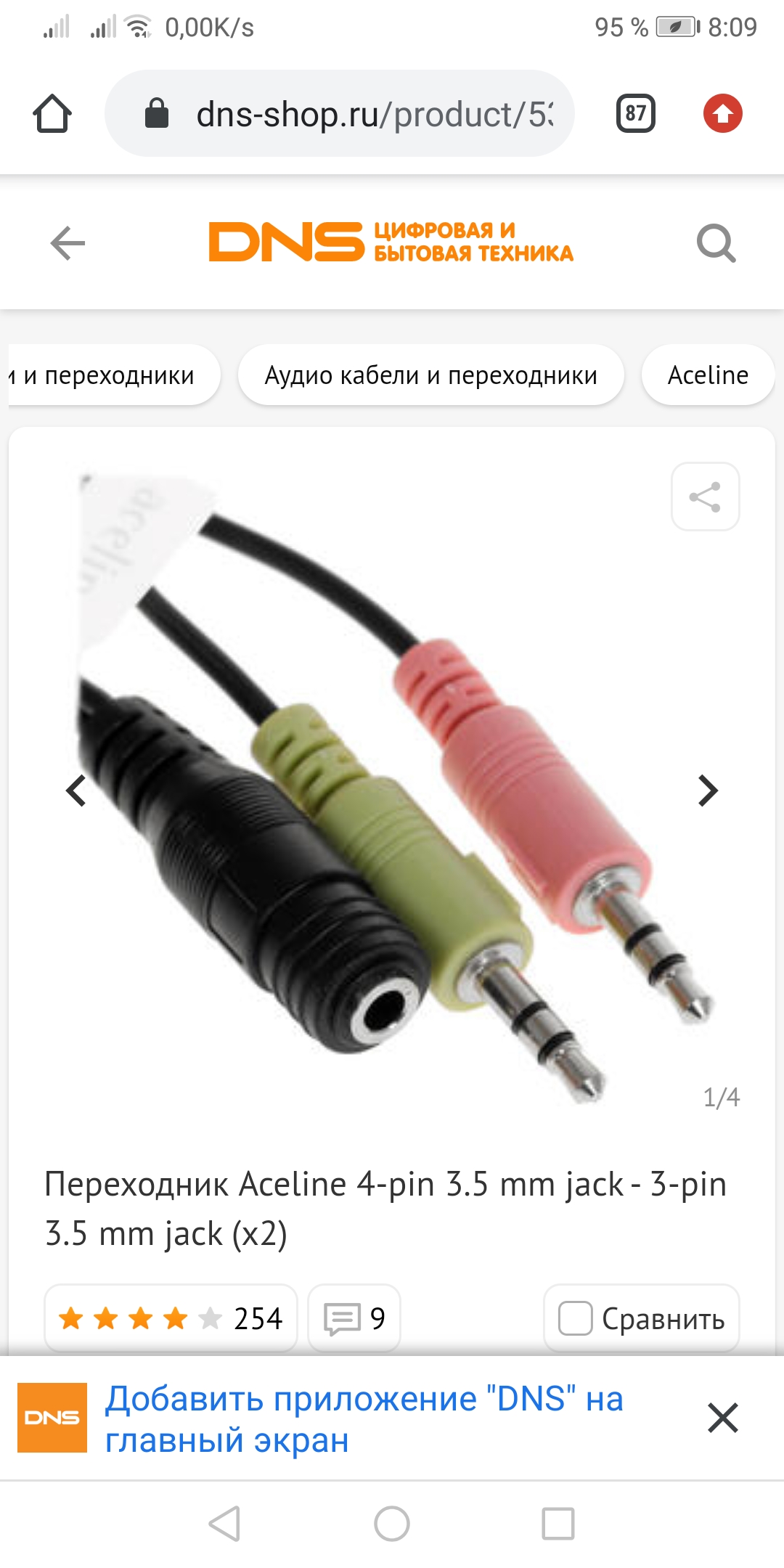Select the 'Аудио кабели и переходники' category chip
This screenshot has height=1568, width=784.
click(x=430, y=375)
